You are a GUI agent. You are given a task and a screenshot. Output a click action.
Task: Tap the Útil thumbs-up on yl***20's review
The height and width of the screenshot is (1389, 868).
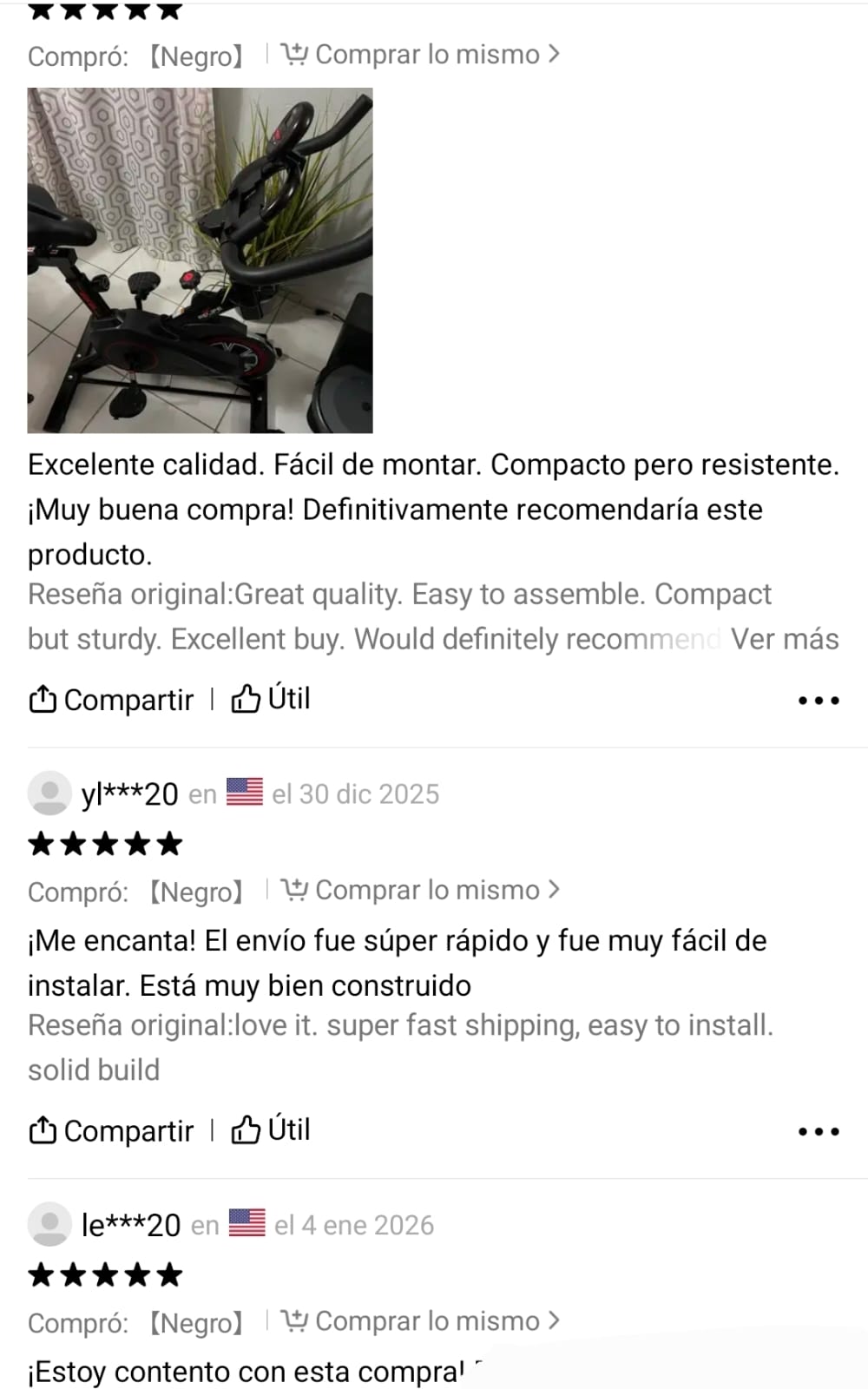point(247,1129)
